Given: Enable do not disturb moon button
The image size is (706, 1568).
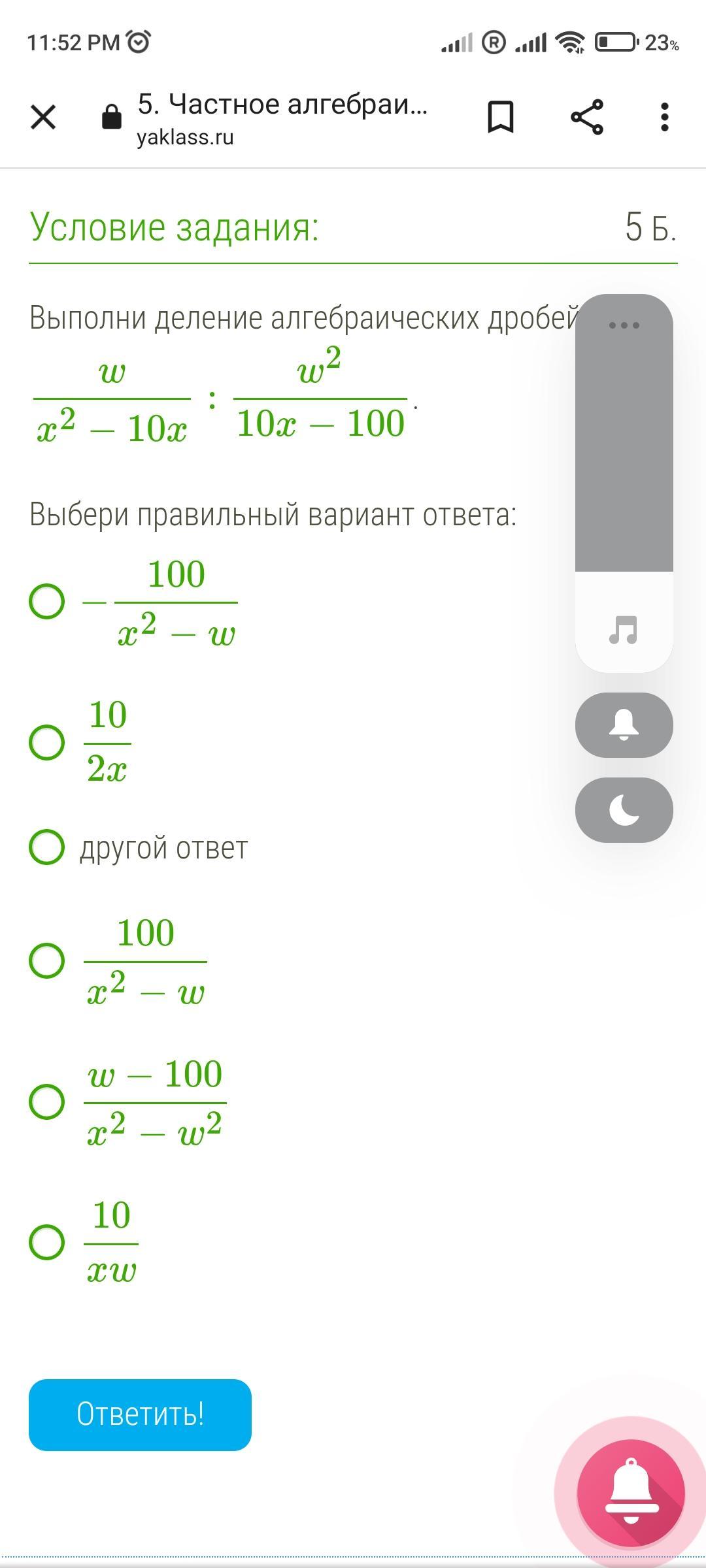Looking at the screenshot, I should click(x=624, y=810).
